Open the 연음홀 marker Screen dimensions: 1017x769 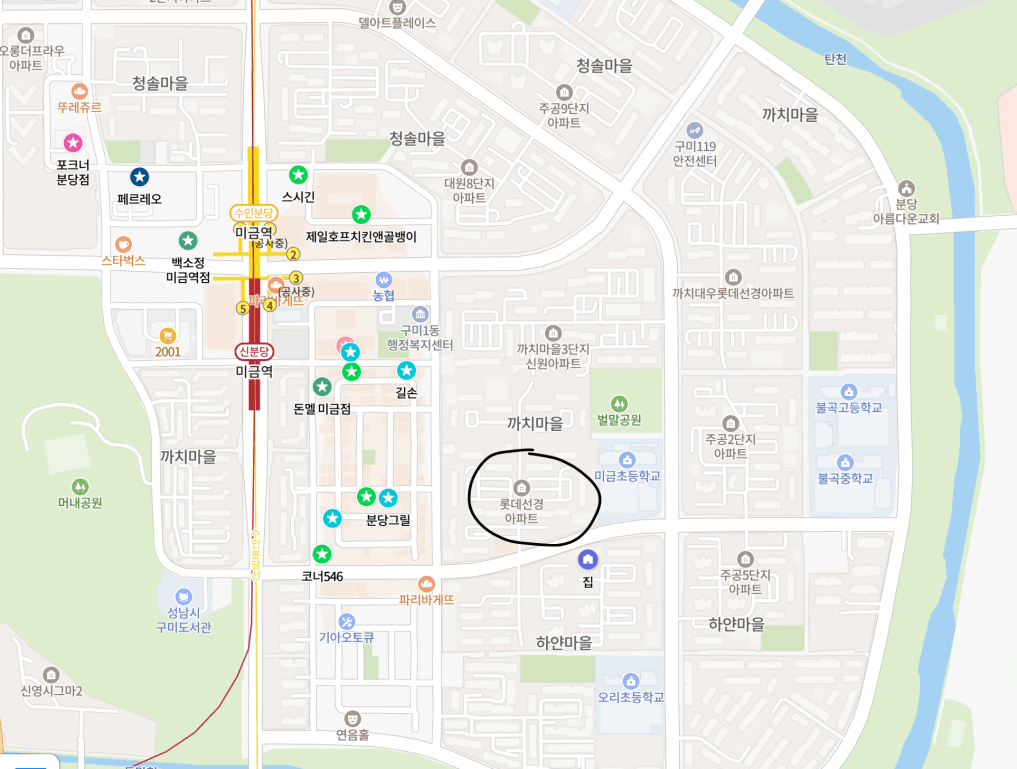(x=352, y=717)
